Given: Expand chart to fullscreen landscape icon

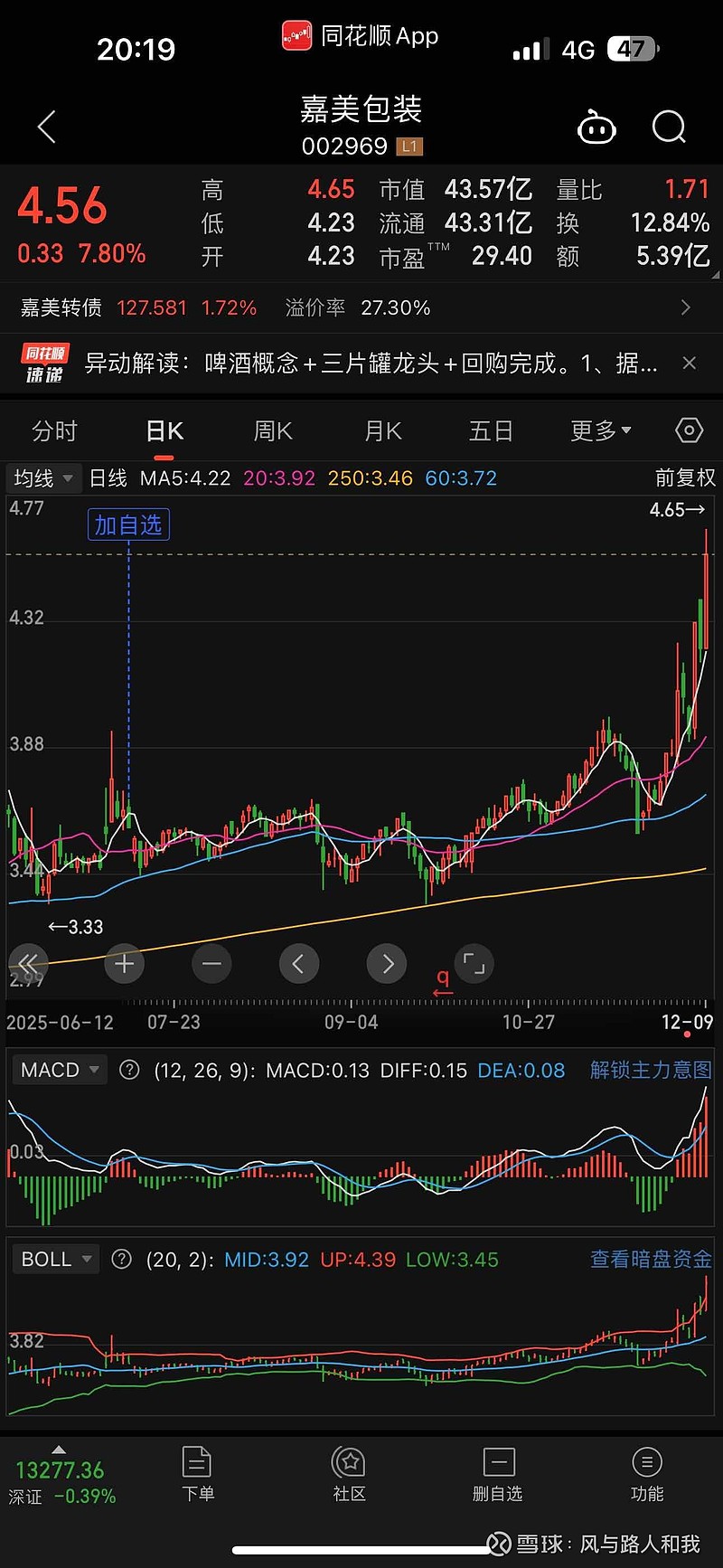Looking at the screenshot, I should [x=474, y=964].
